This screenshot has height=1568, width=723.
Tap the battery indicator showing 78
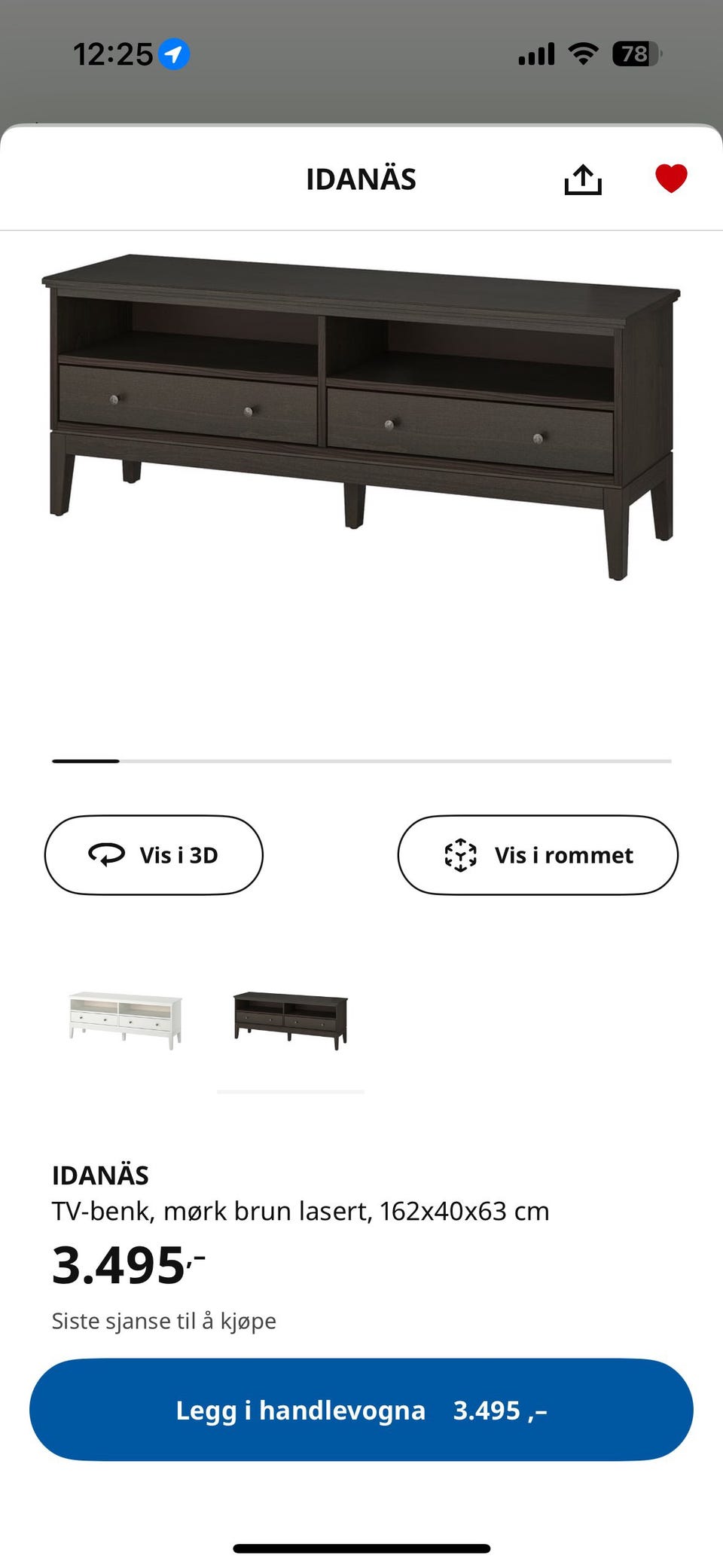coord(633,53)
